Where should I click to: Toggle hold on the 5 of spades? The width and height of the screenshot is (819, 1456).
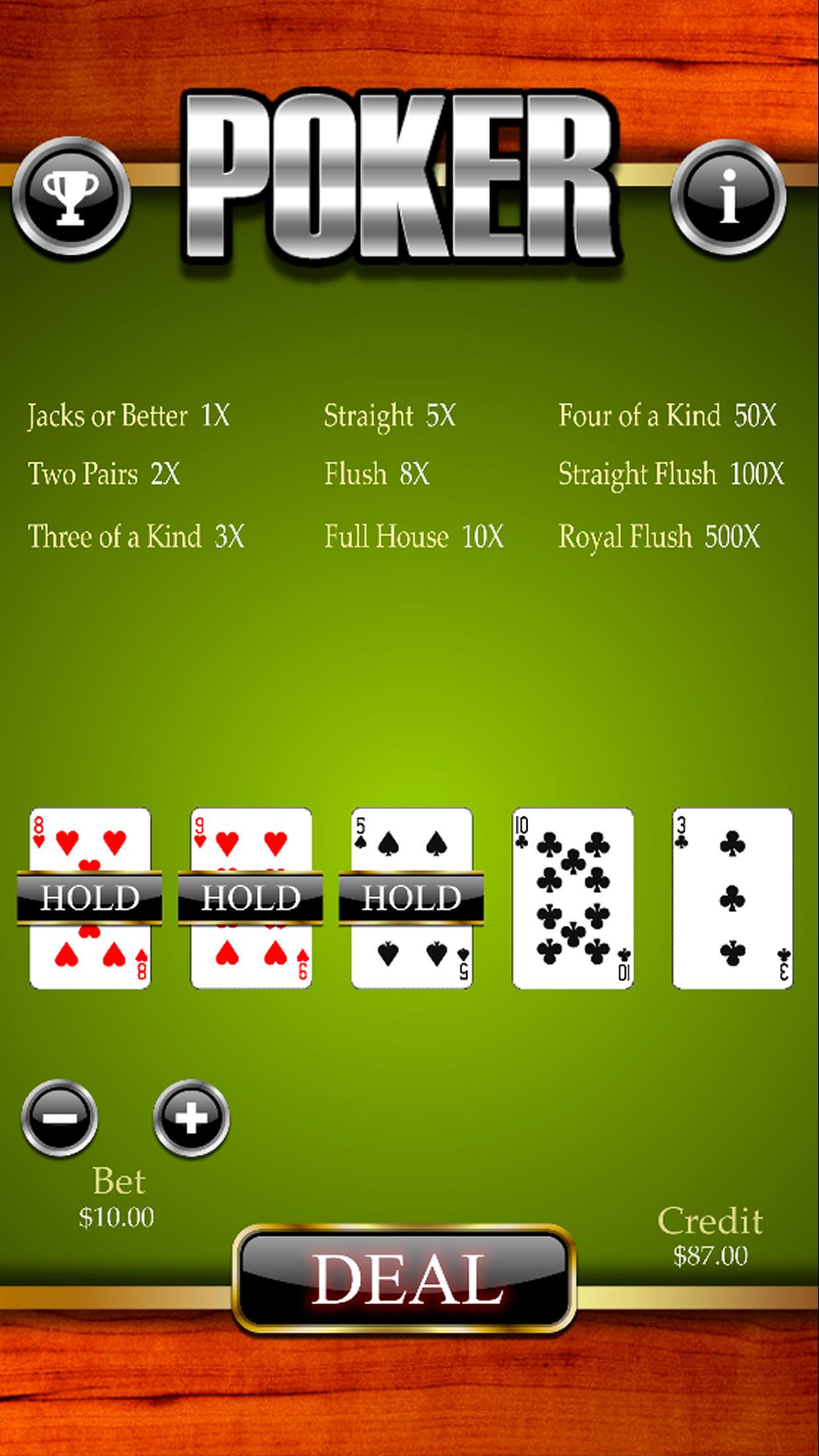tap(411, 898)
